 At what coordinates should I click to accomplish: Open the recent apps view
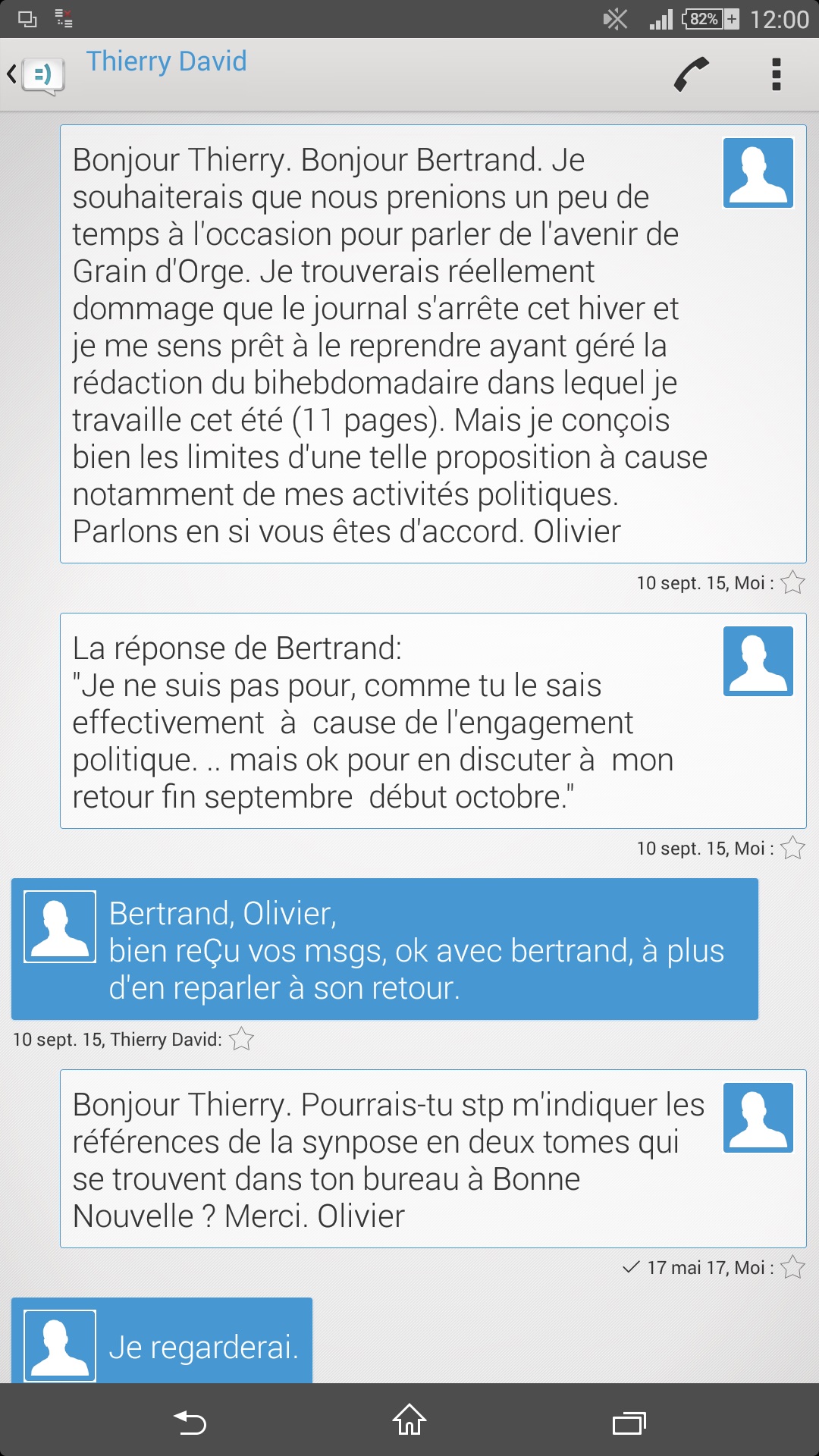[x=629, y=1422]
